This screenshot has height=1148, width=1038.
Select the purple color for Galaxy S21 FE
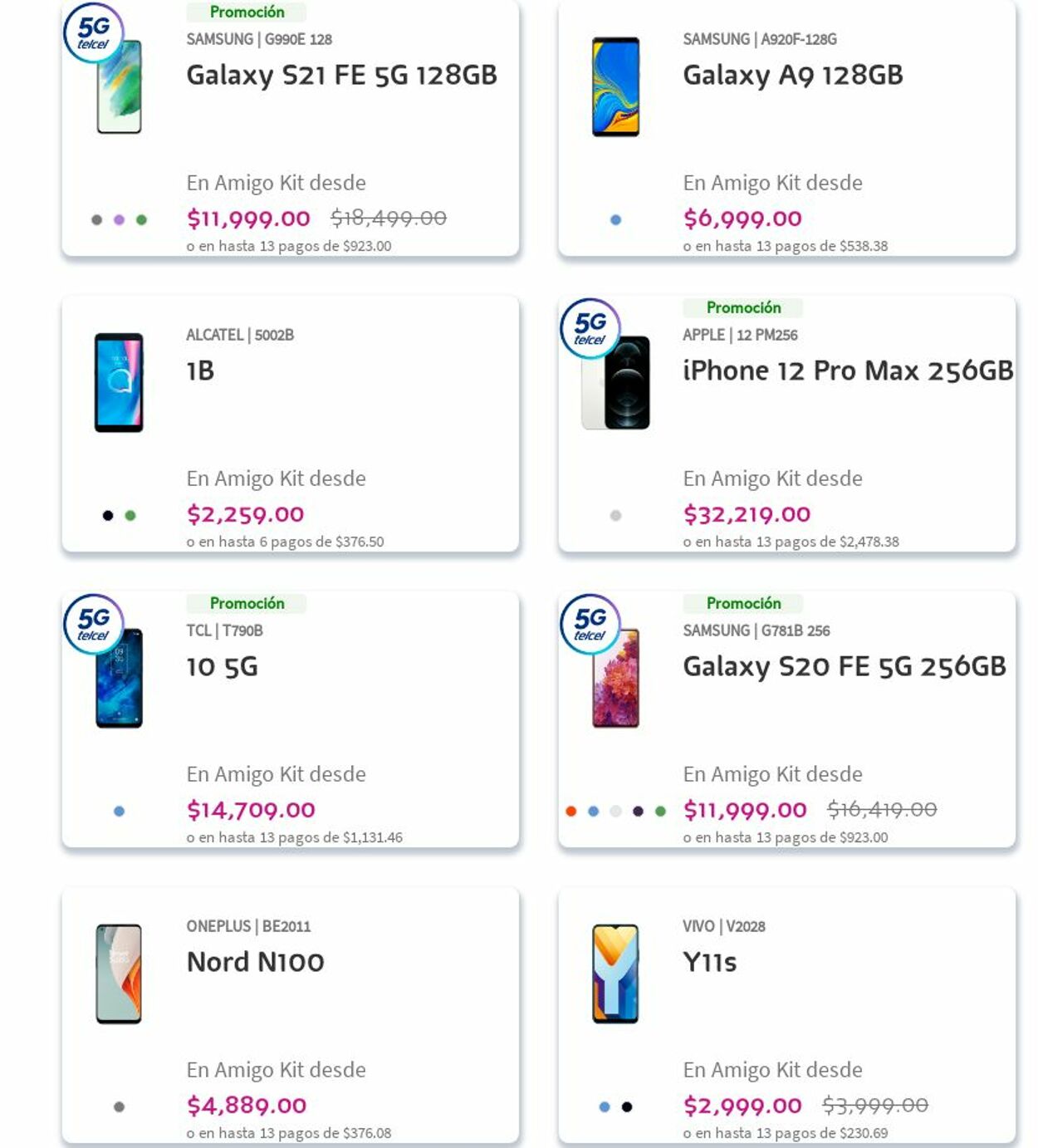coord(119,220)
